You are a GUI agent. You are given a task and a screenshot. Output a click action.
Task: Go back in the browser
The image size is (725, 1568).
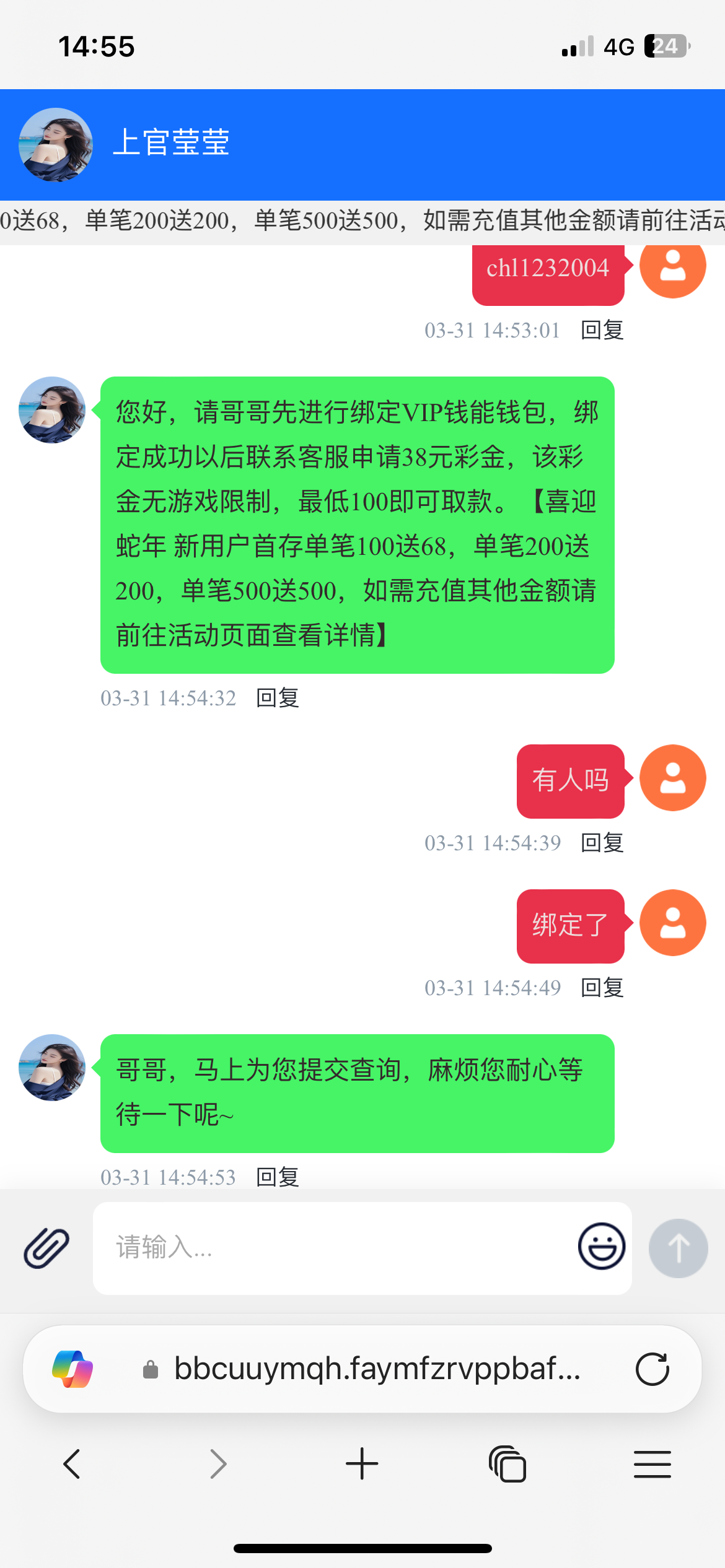pos(72,1464)
